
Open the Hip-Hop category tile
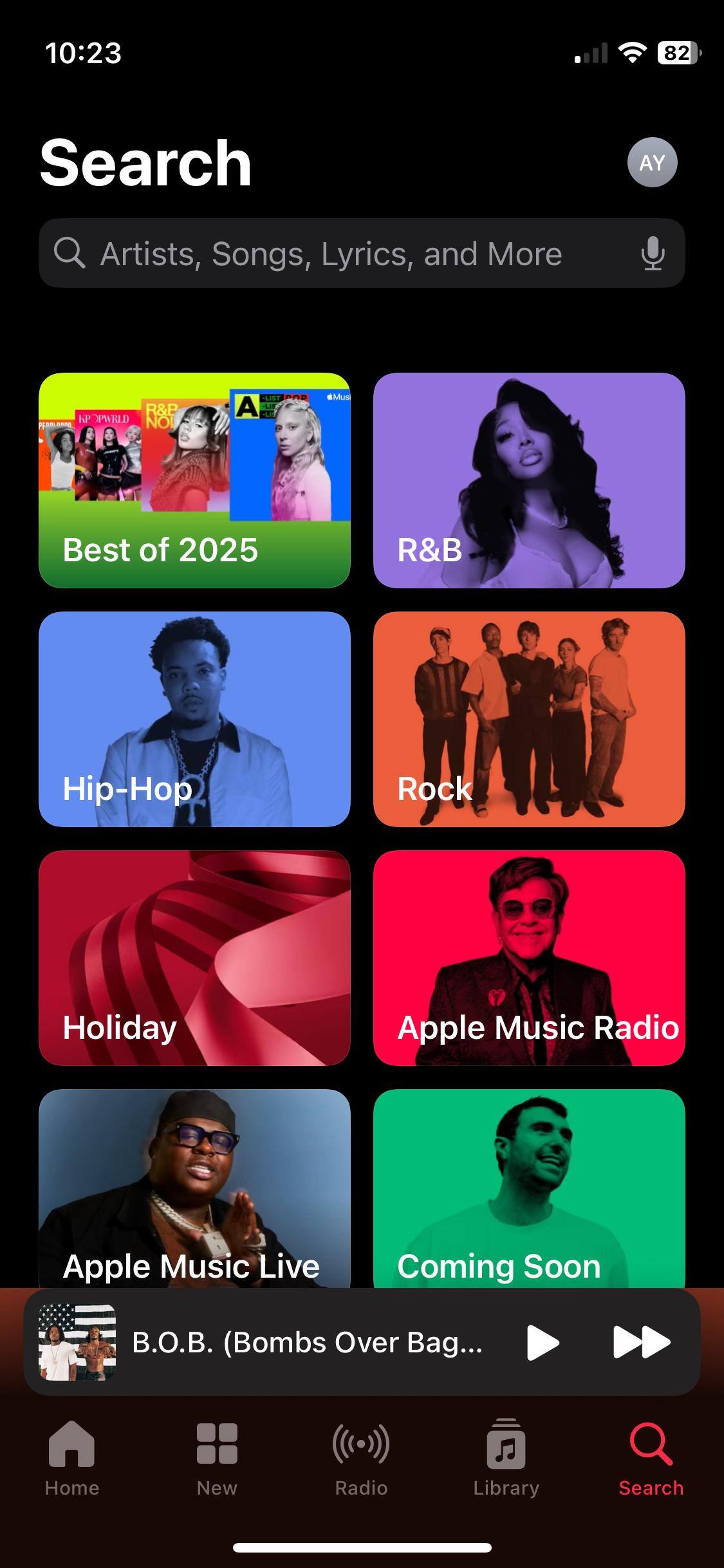[194, 719]
